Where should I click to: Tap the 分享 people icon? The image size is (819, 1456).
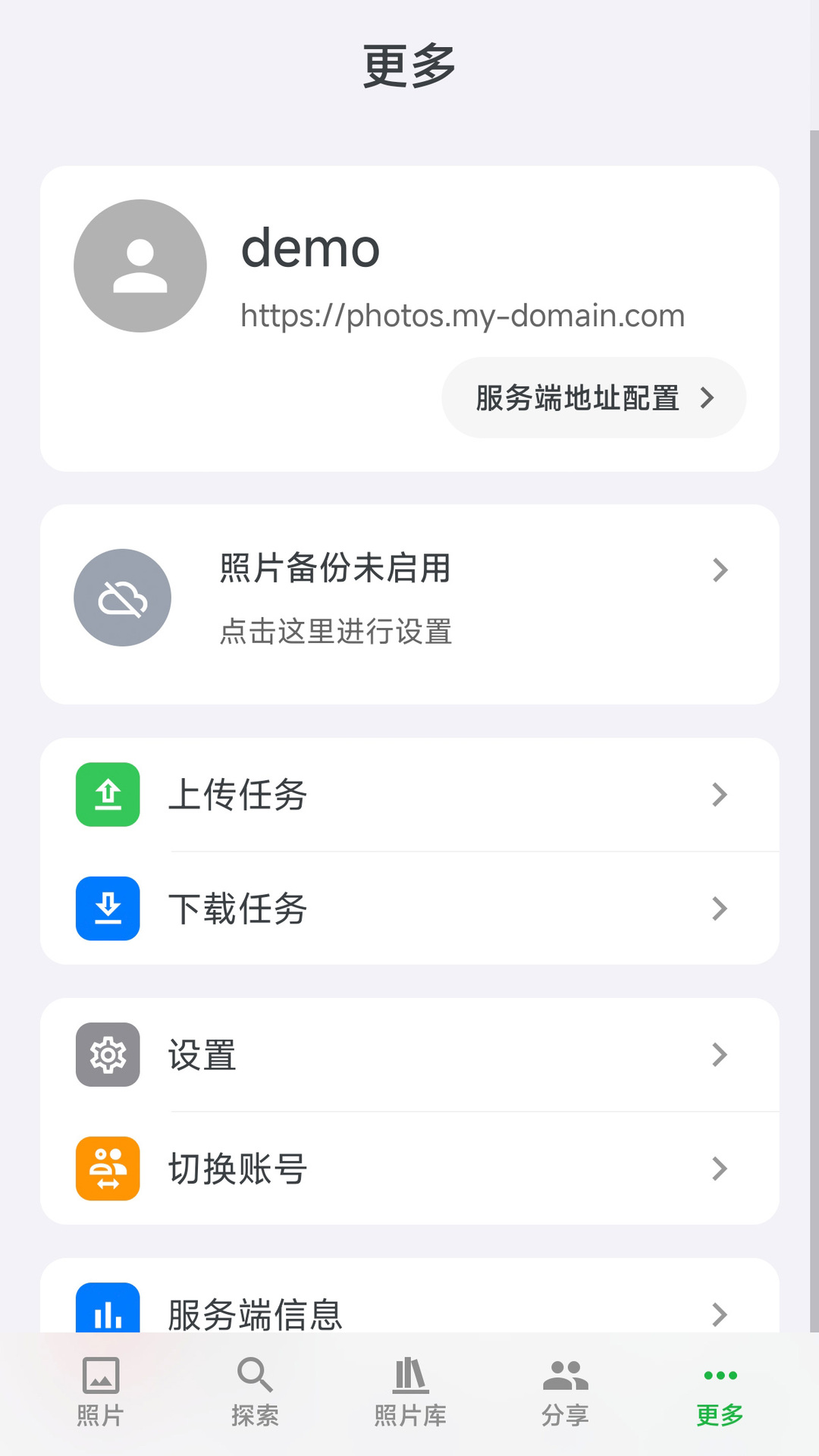(x=563, y=1374)
